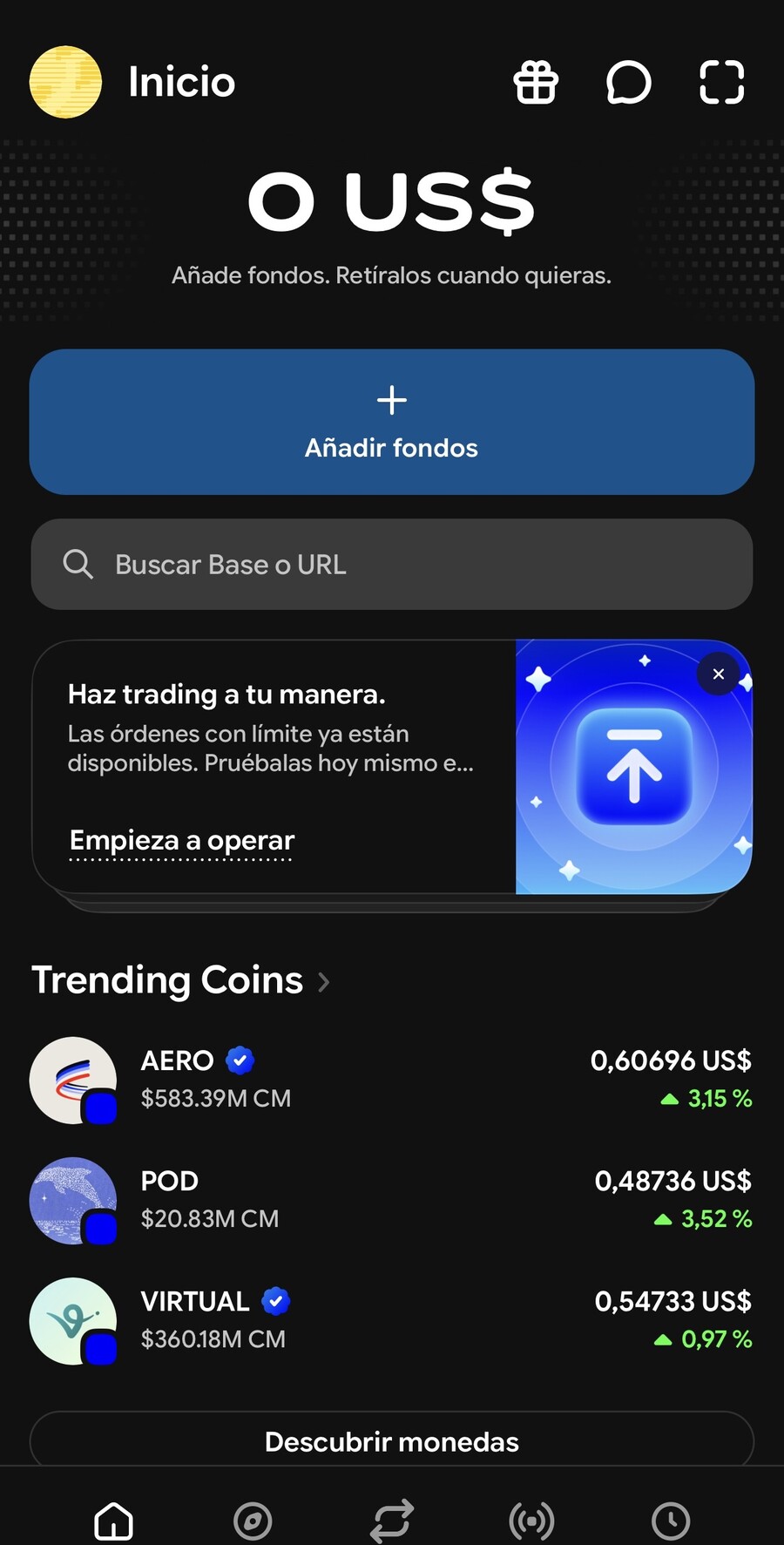Dismiss the Haz trading a tu manera banner
The width and height of the screenshot is (784, 1545).
[719, 674]
